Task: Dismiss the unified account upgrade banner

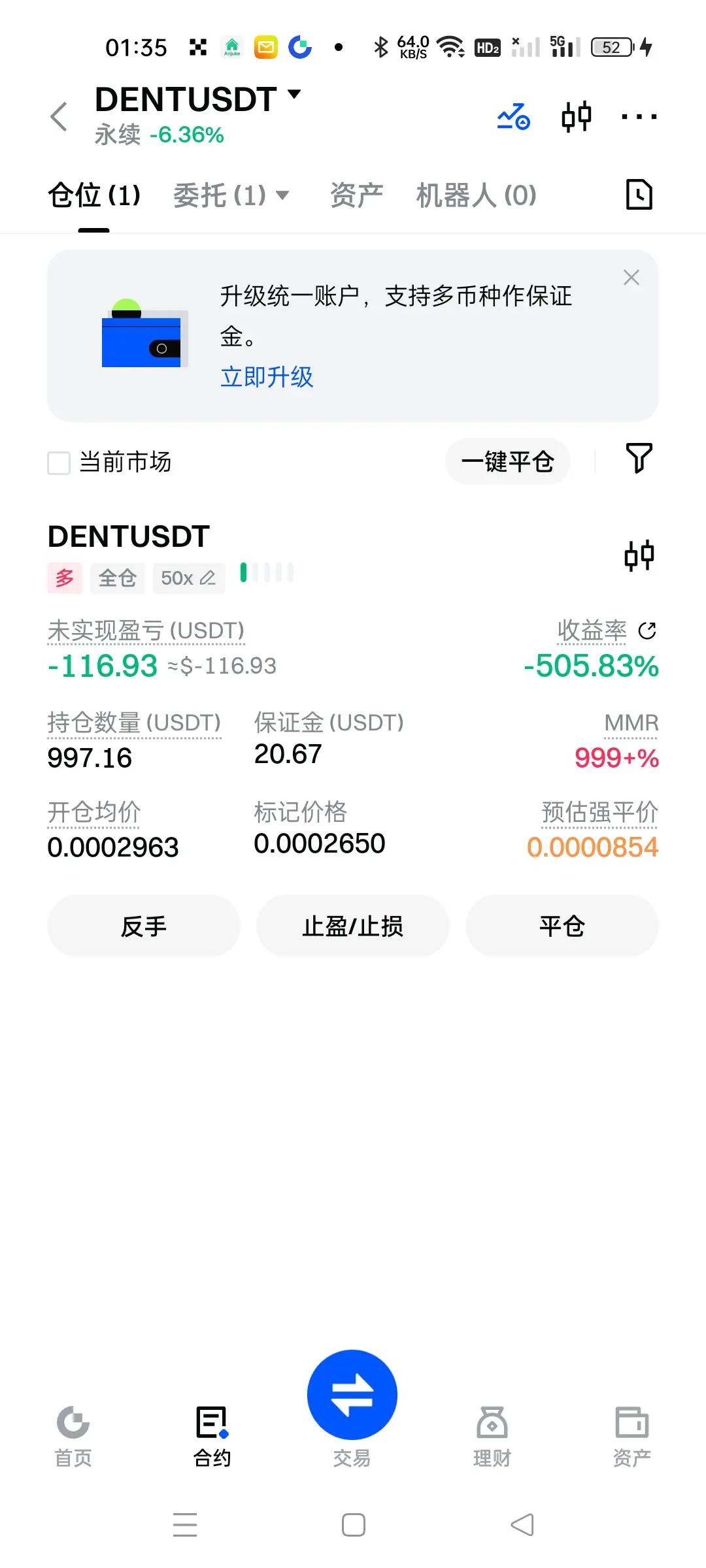Action: (631, 278)
